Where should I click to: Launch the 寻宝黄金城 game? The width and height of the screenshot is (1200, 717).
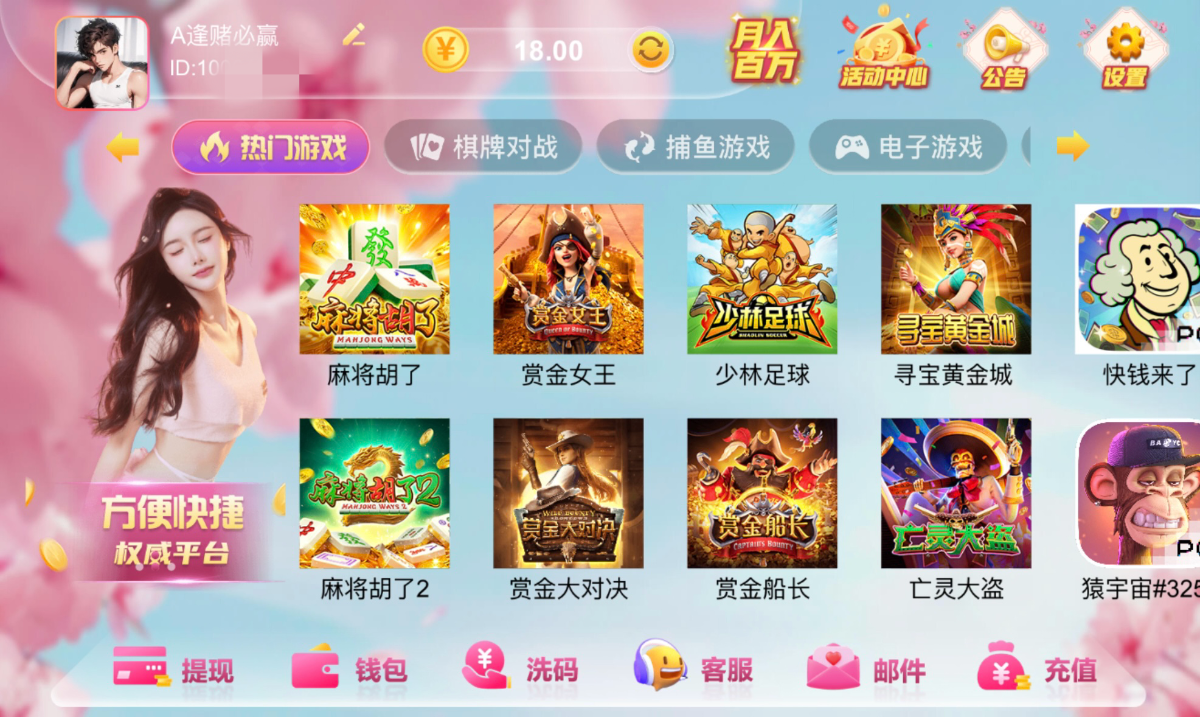pyautogui.click(x=955, y=279)
